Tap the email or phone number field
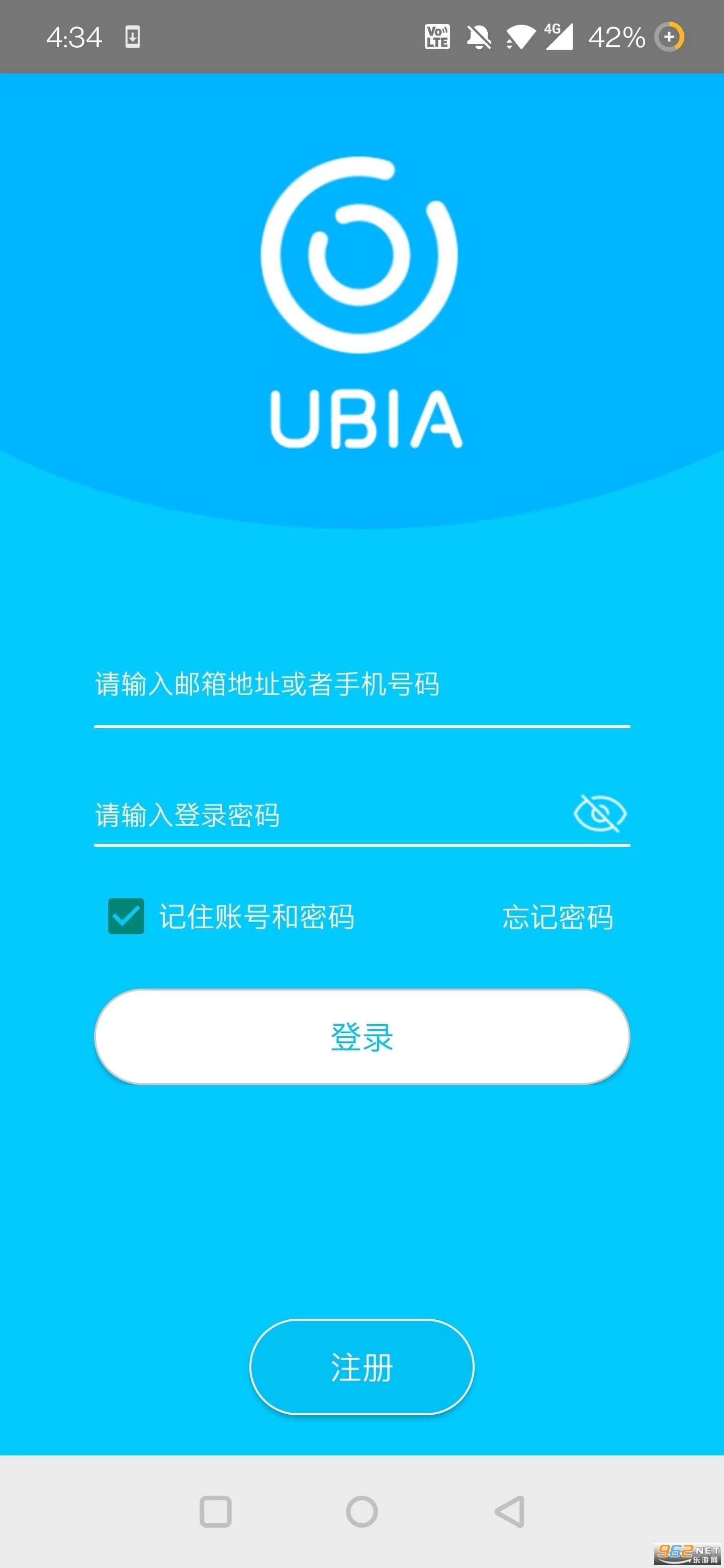 click(361, 685)
